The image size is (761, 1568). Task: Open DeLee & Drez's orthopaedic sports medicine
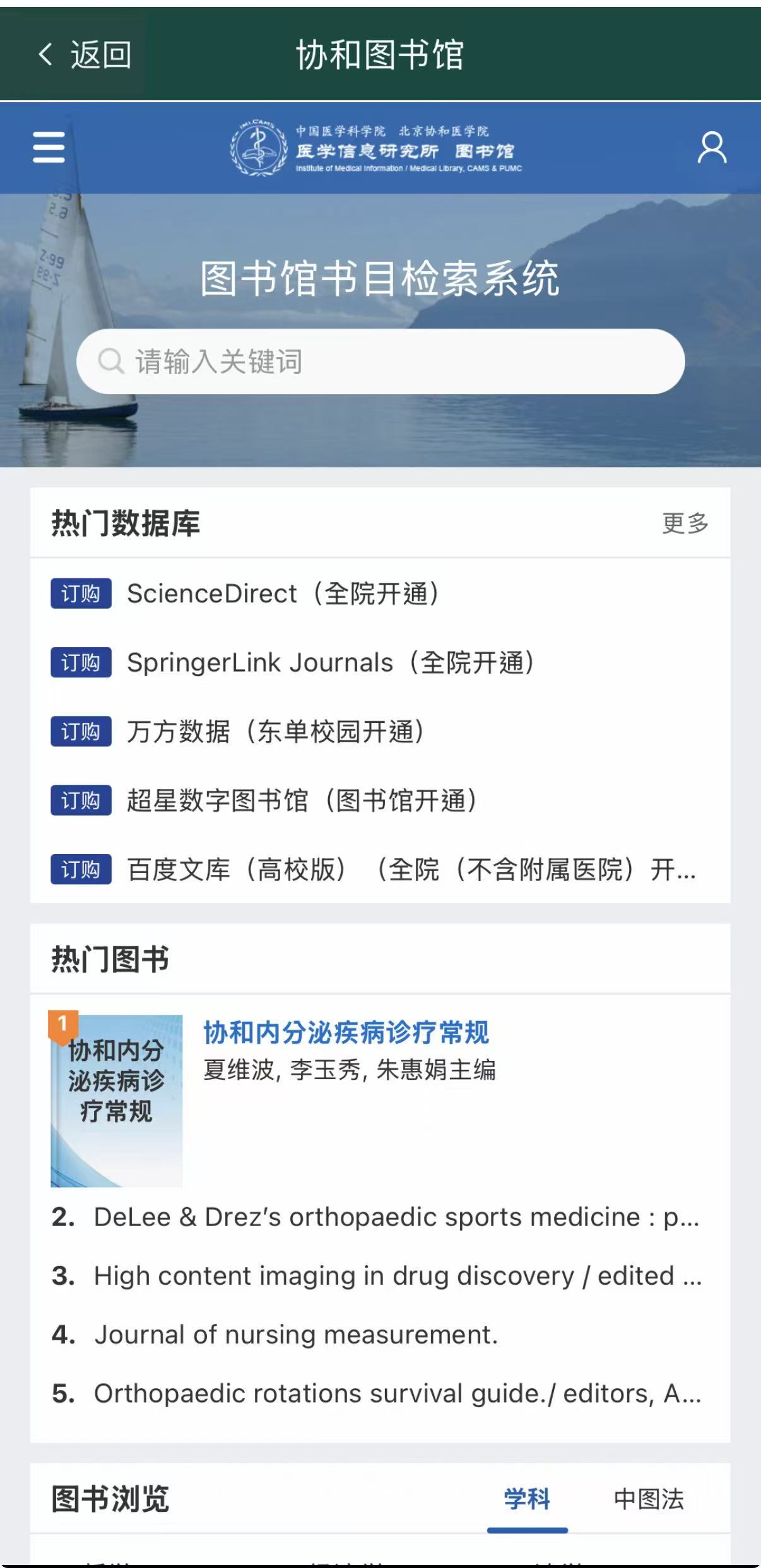[x=395, y=1217]
